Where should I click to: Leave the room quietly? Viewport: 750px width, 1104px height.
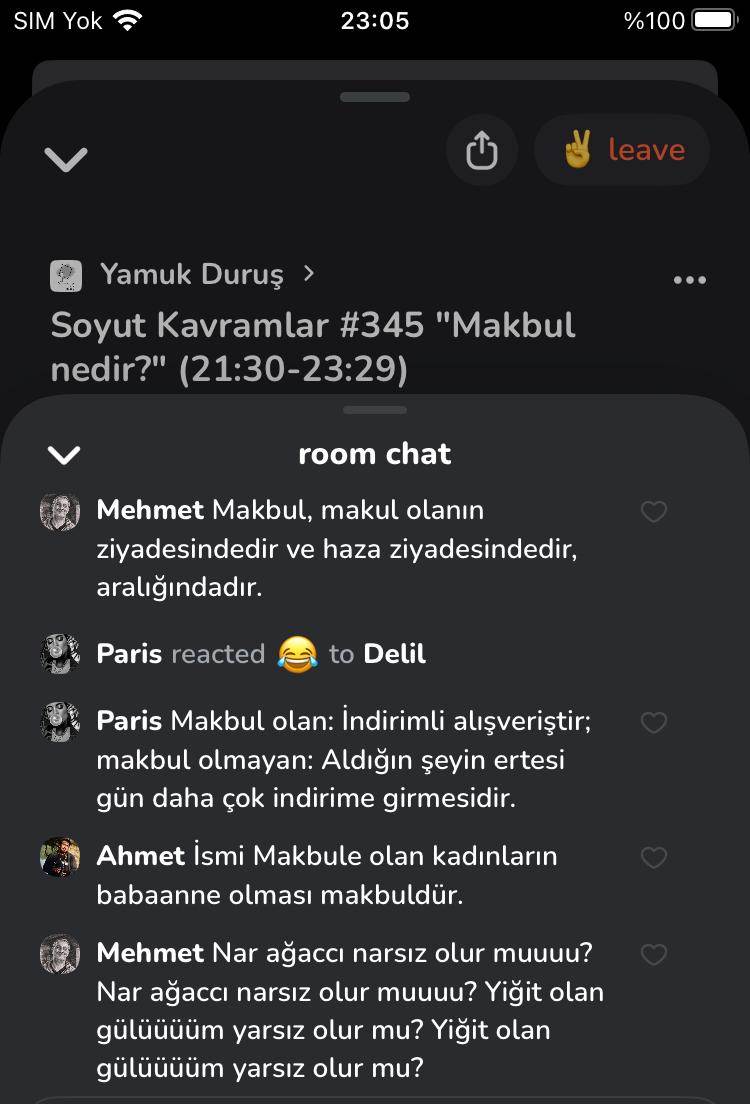tap(622, 151)
